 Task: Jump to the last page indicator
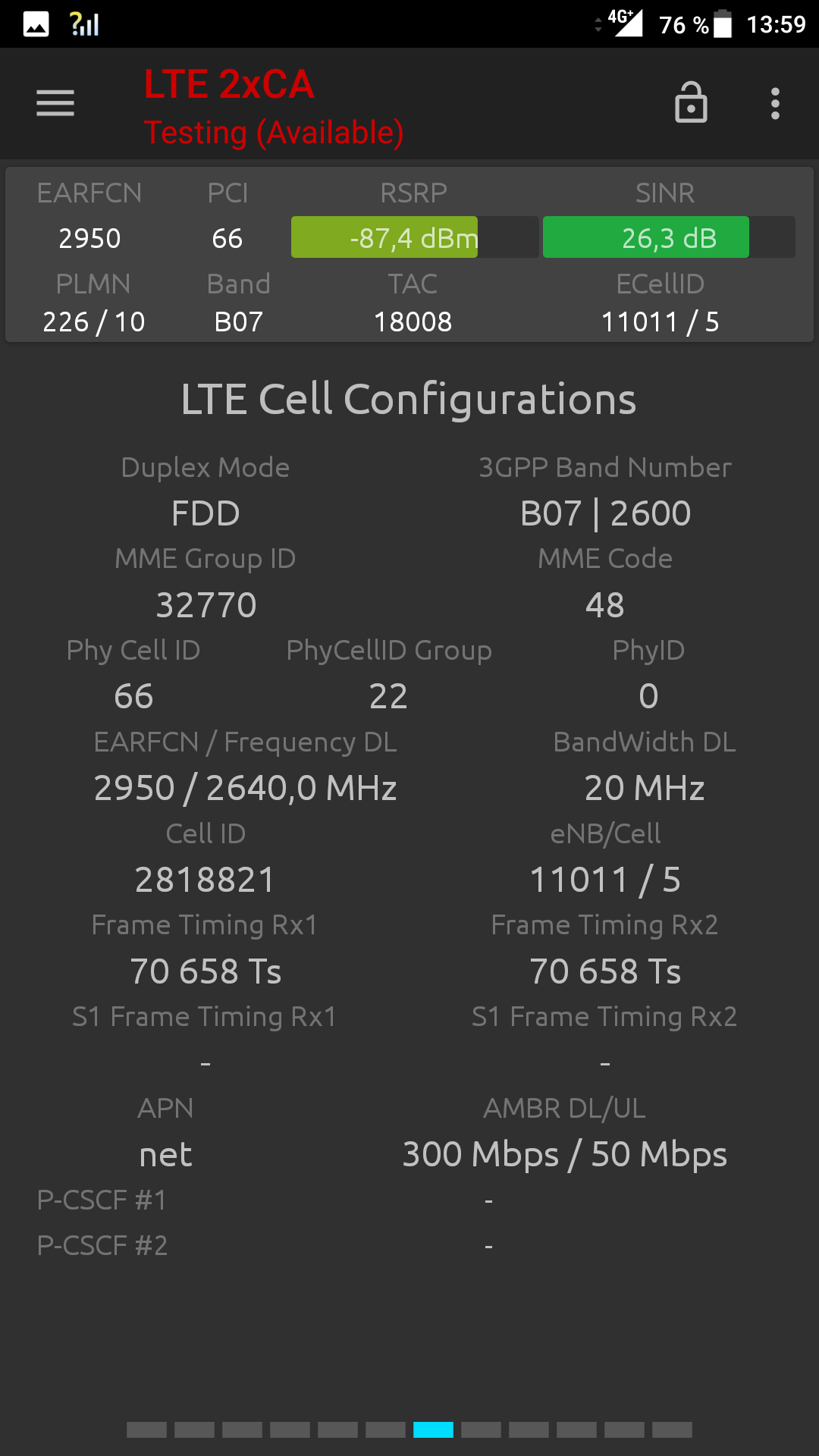click(672, 1429)
